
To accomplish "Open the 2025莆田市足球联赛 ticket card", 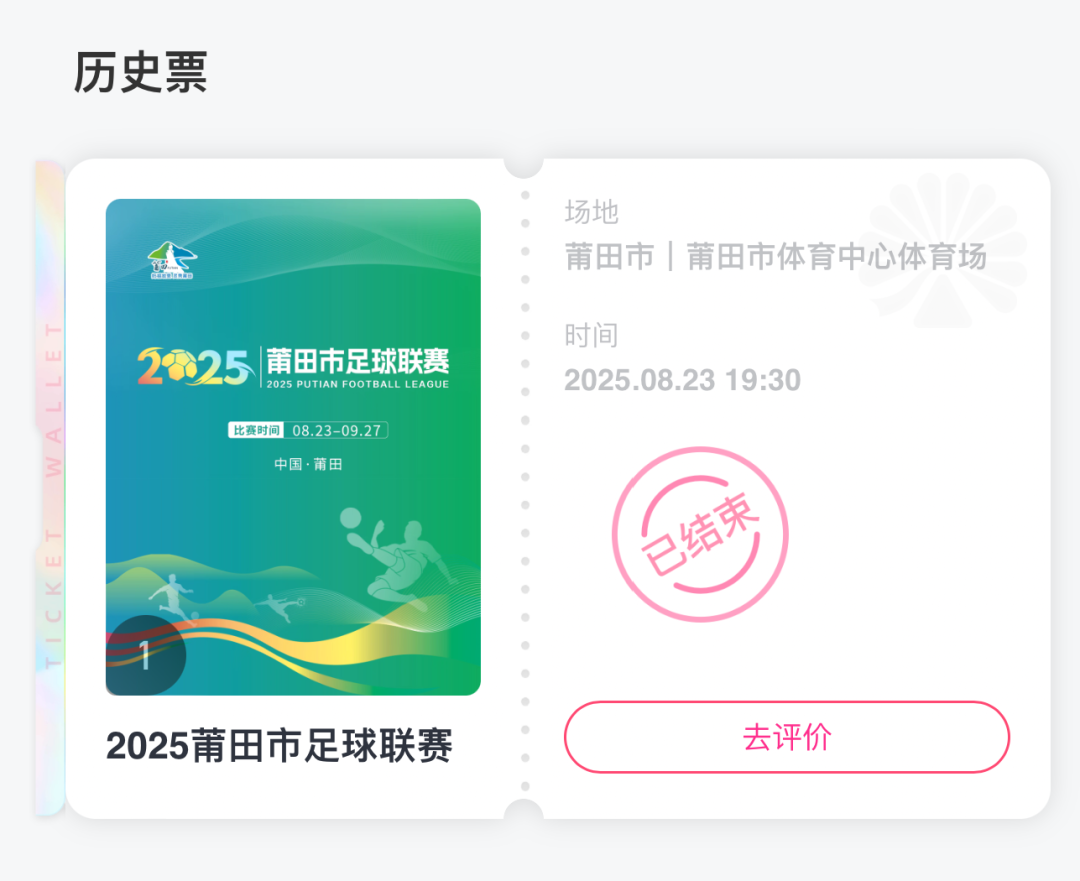I will pyautogui.click(x=293, y=447).
